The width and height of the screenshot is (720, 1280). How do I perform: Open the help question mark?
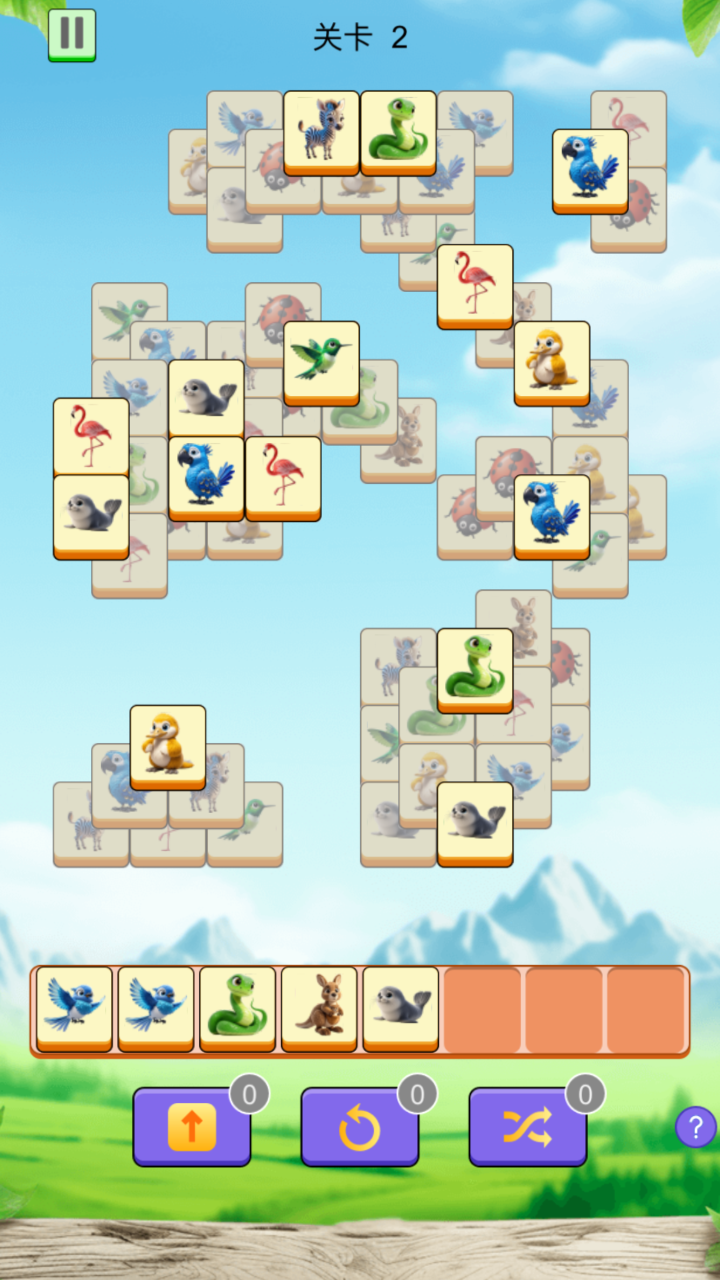(695, 1127)
